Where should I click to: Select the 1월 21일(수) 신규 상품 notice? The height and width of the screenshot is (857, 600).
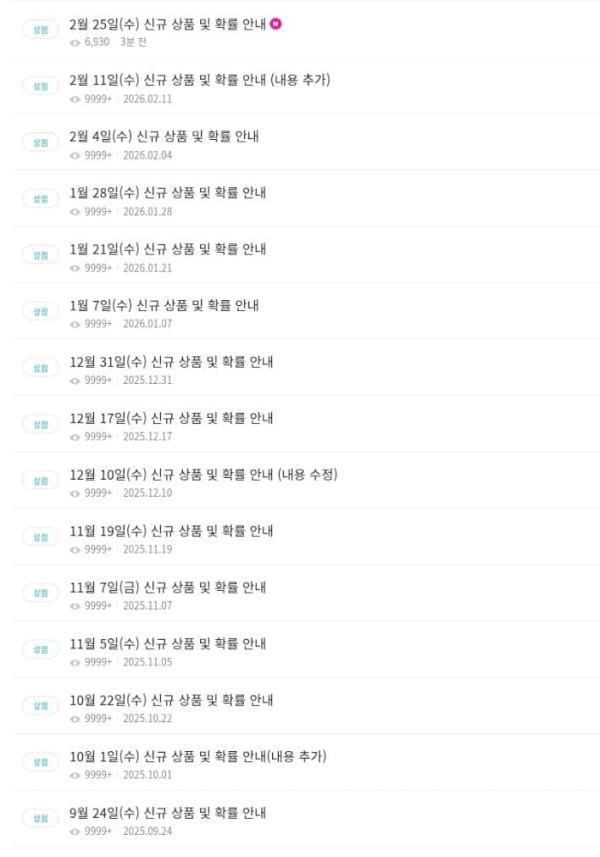pos(168,249)
